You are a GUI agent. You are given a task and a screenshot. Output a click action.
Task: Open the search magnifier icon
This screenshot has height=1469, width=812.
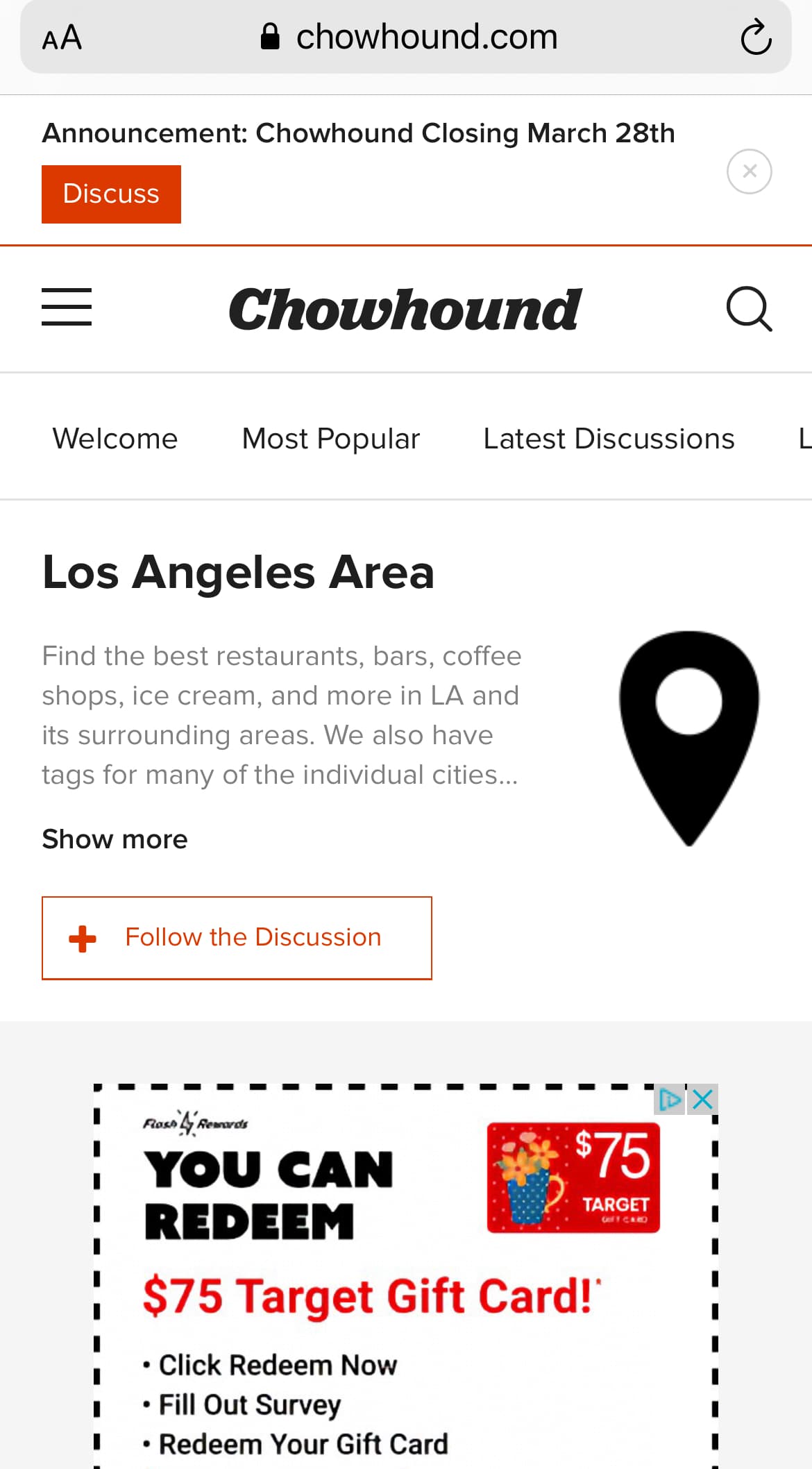[x=750, y=309]
